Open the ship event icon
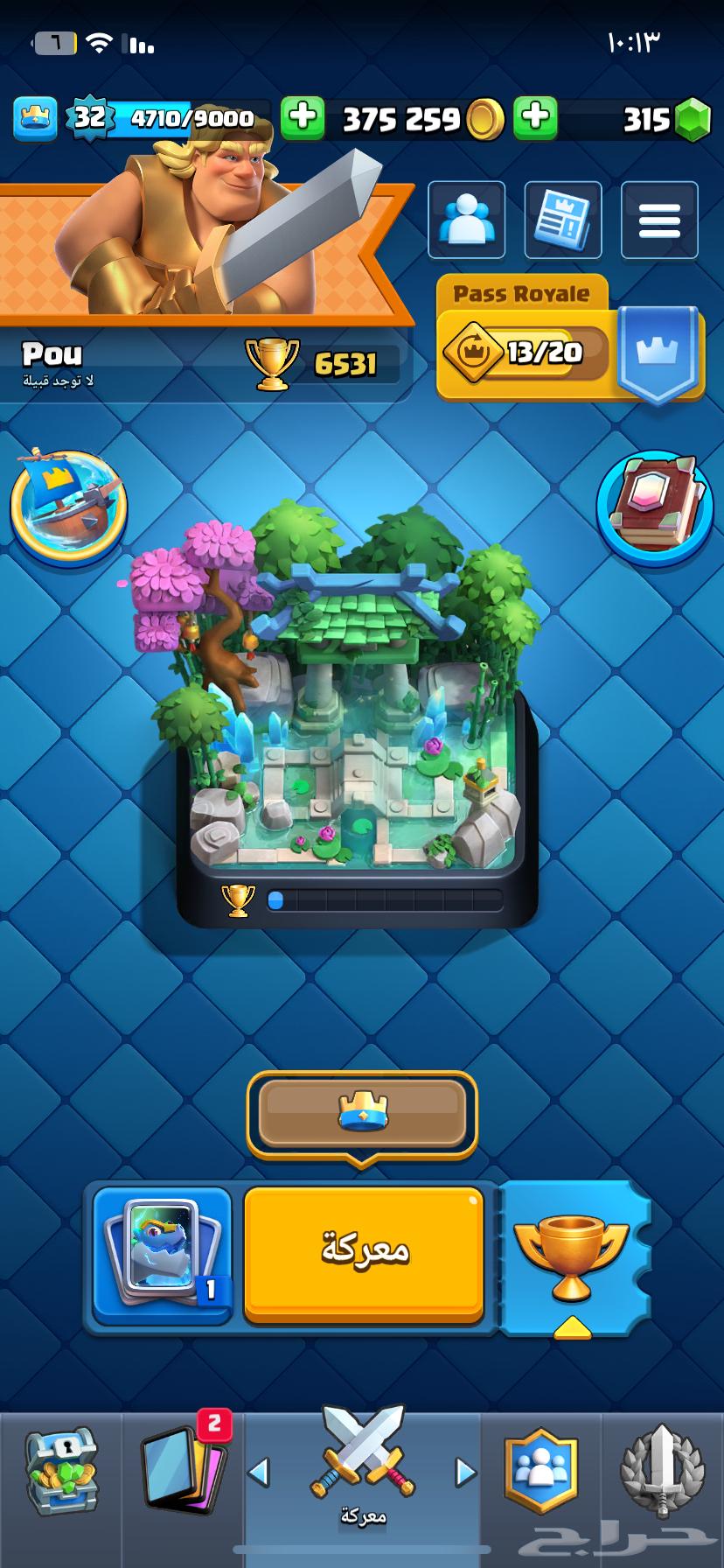Viewport: 724px width, 1568px height. click(x=69, y=505)
